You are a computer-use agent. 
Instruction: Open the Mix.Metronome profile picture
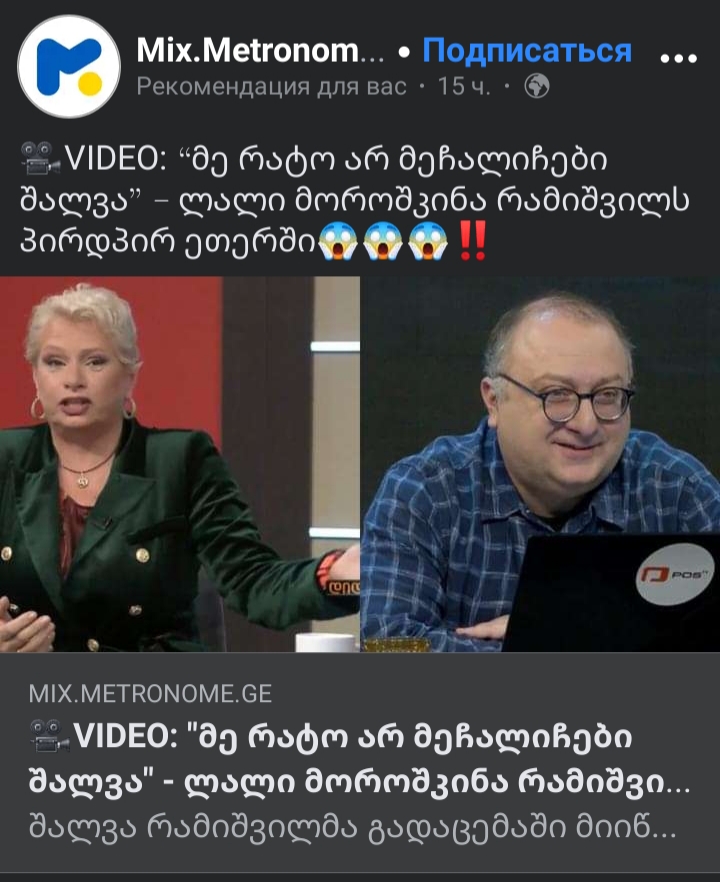pos(69,66)
